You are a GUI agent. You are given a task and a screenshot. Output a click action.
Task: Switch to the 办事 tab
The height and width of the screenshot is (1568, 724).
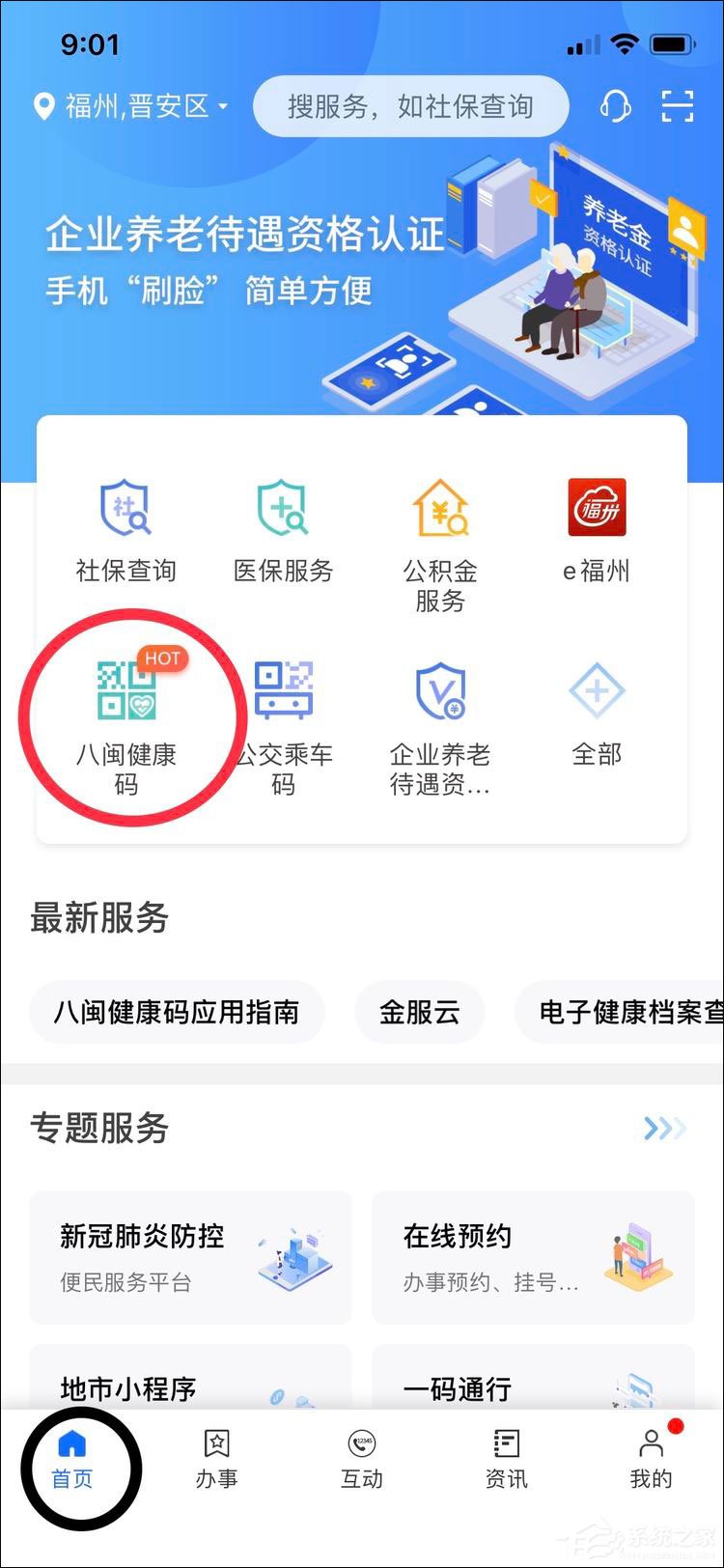point(216,1463)
